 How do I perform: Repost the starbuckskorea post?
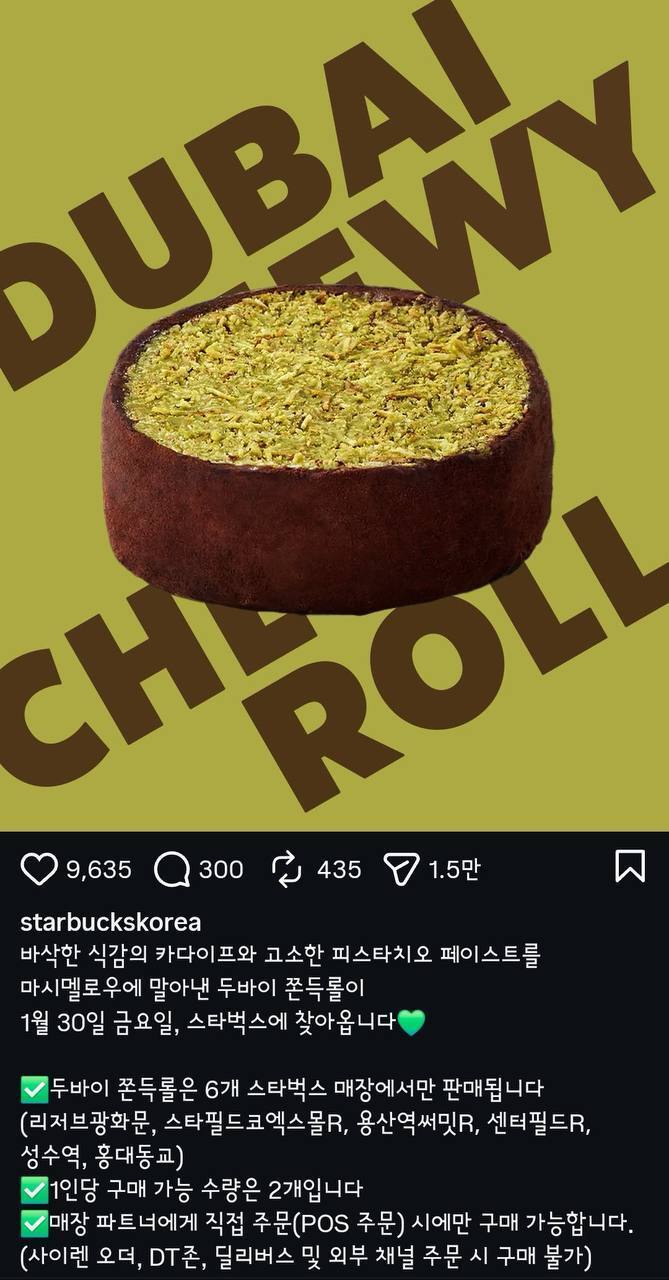pyautogui.click(x=287, y=869)
